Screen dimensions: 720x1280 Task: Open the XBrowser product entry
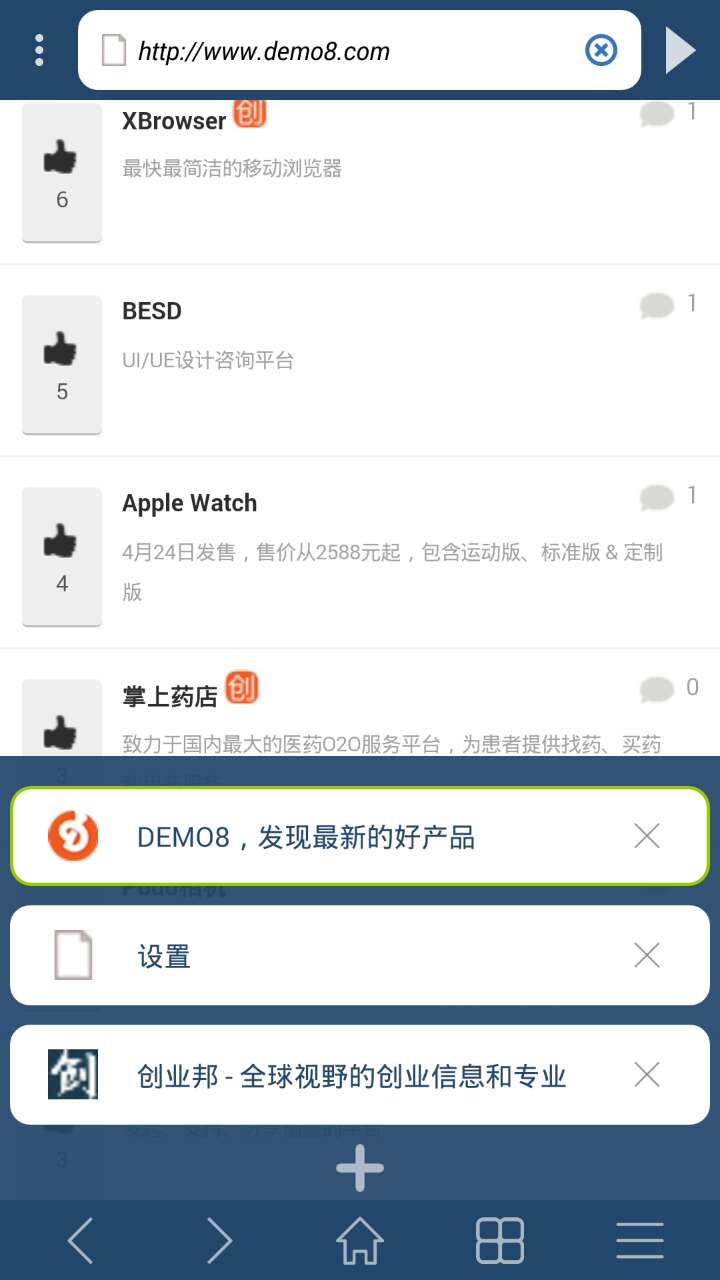coord(175,121)
